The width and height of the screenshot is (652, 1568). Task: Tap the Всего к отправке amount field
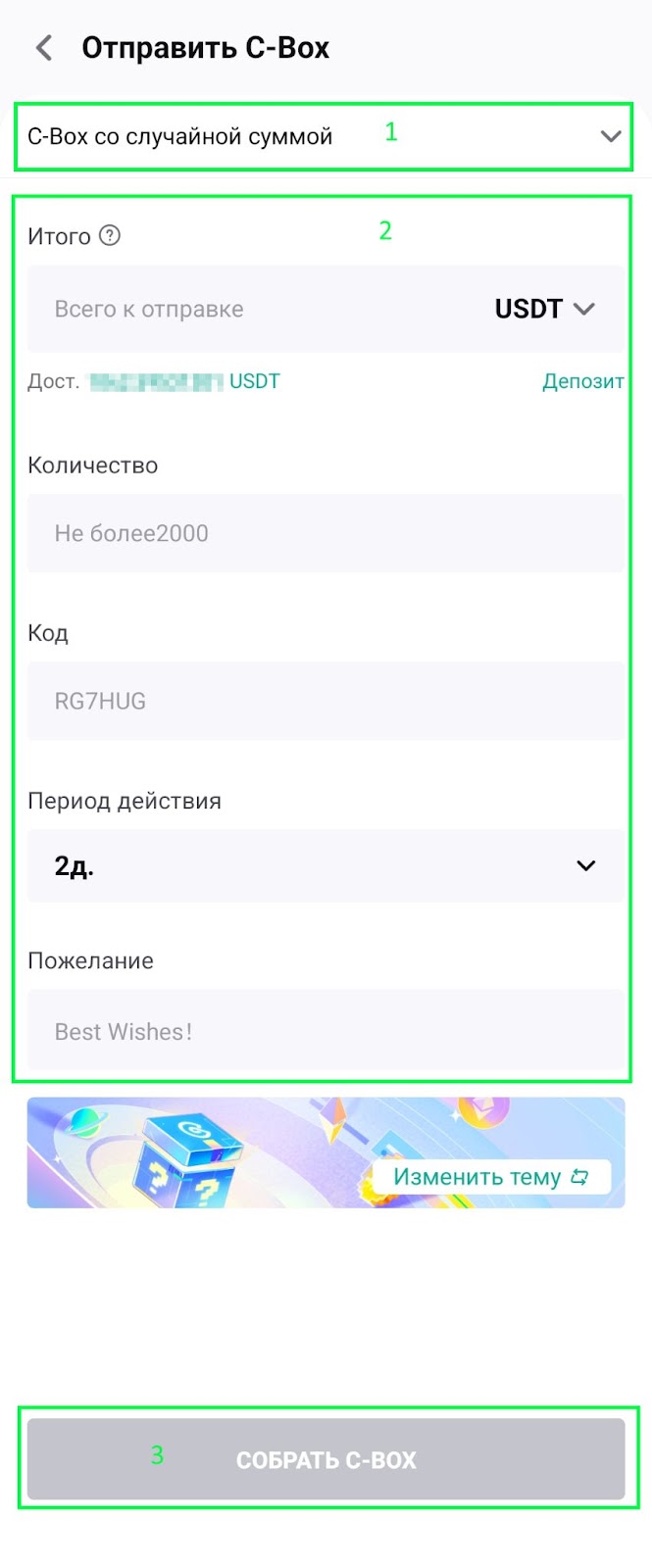point(245,310)
